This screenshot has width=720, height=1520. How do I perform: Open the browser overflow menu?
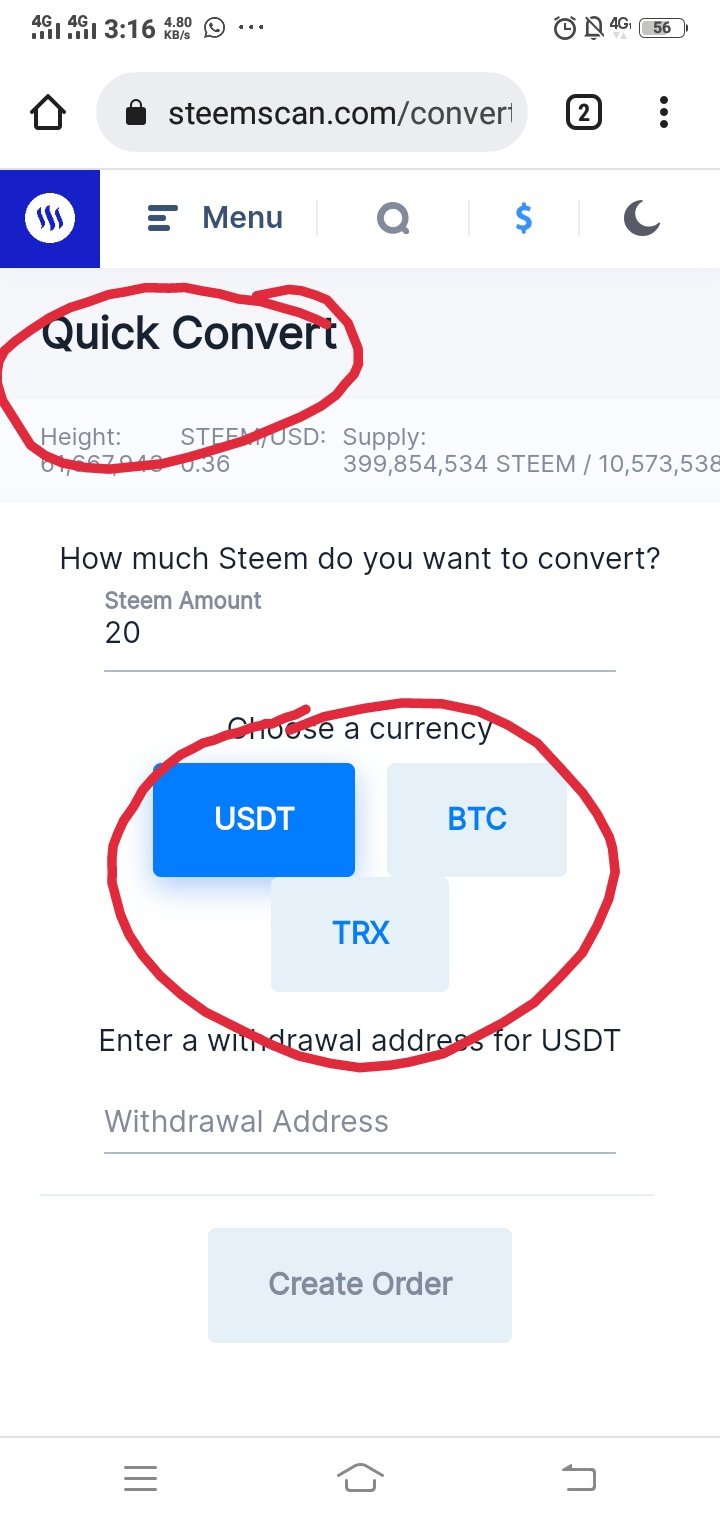click(664, 113)
